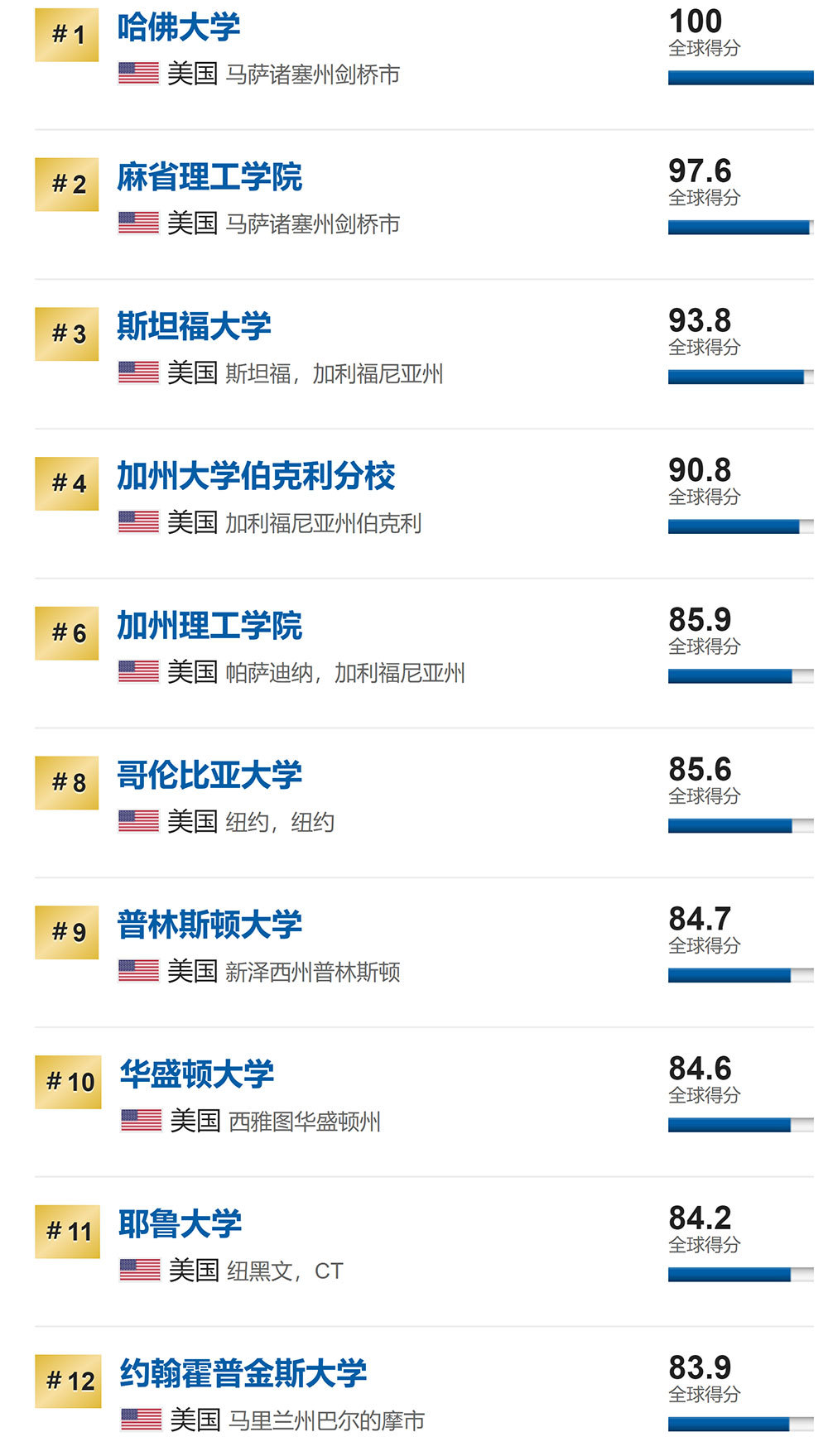Open 约翰霍普金斯大学 details
828x1456 pixels.
[x=243, y=1374]
